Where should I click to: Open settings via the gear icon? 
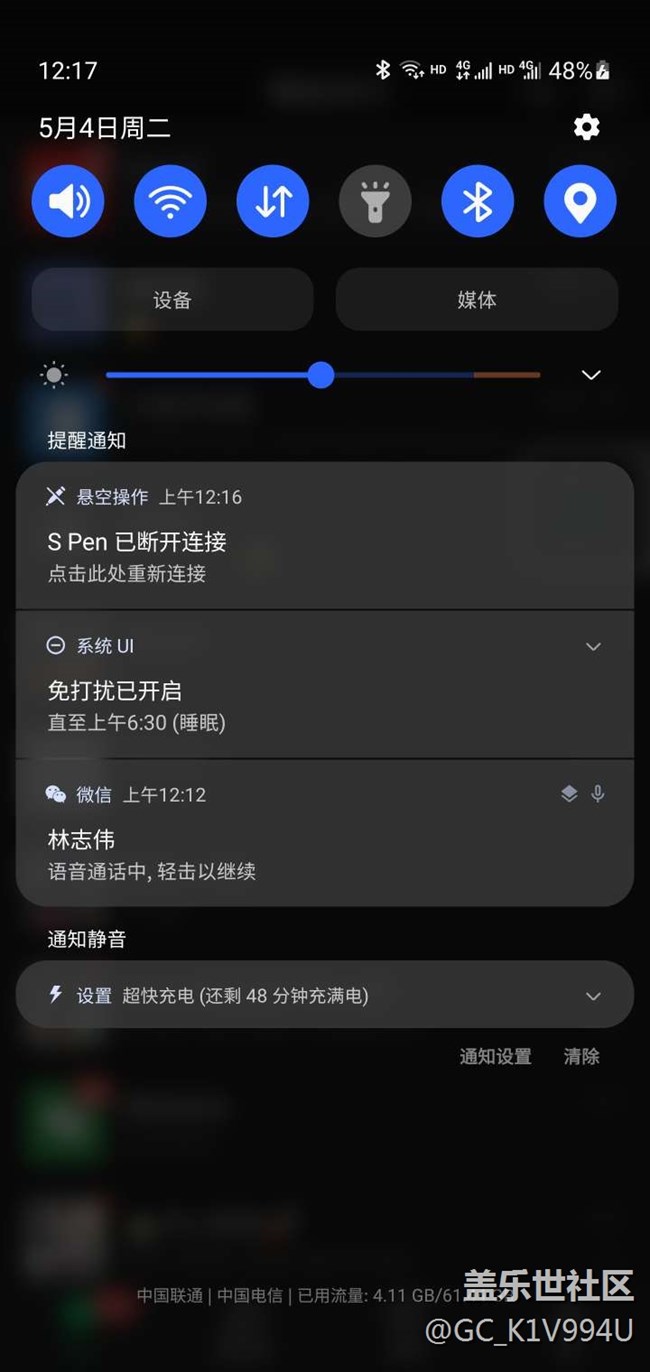coord(586,127)
